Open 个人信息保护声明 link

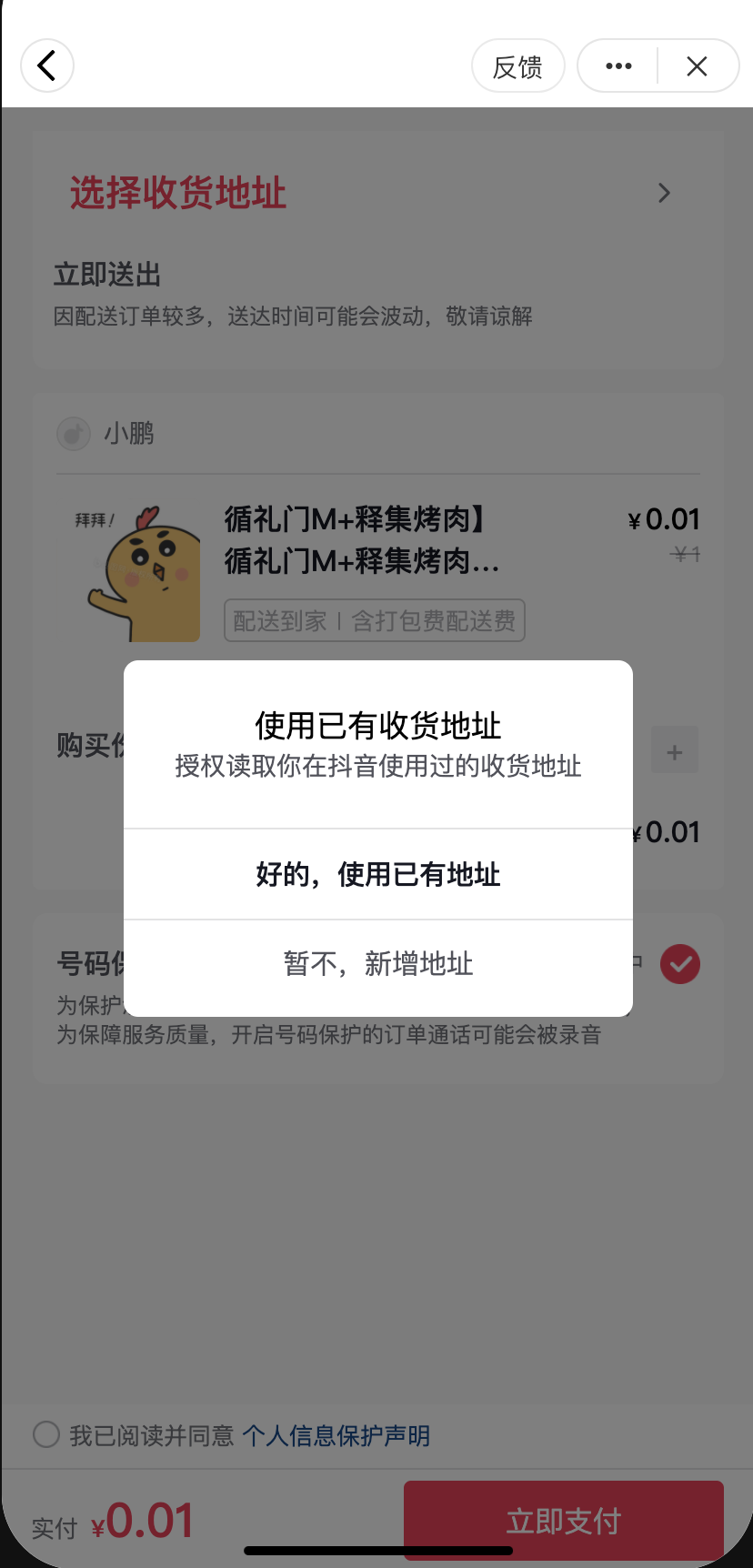[336, 1435]
